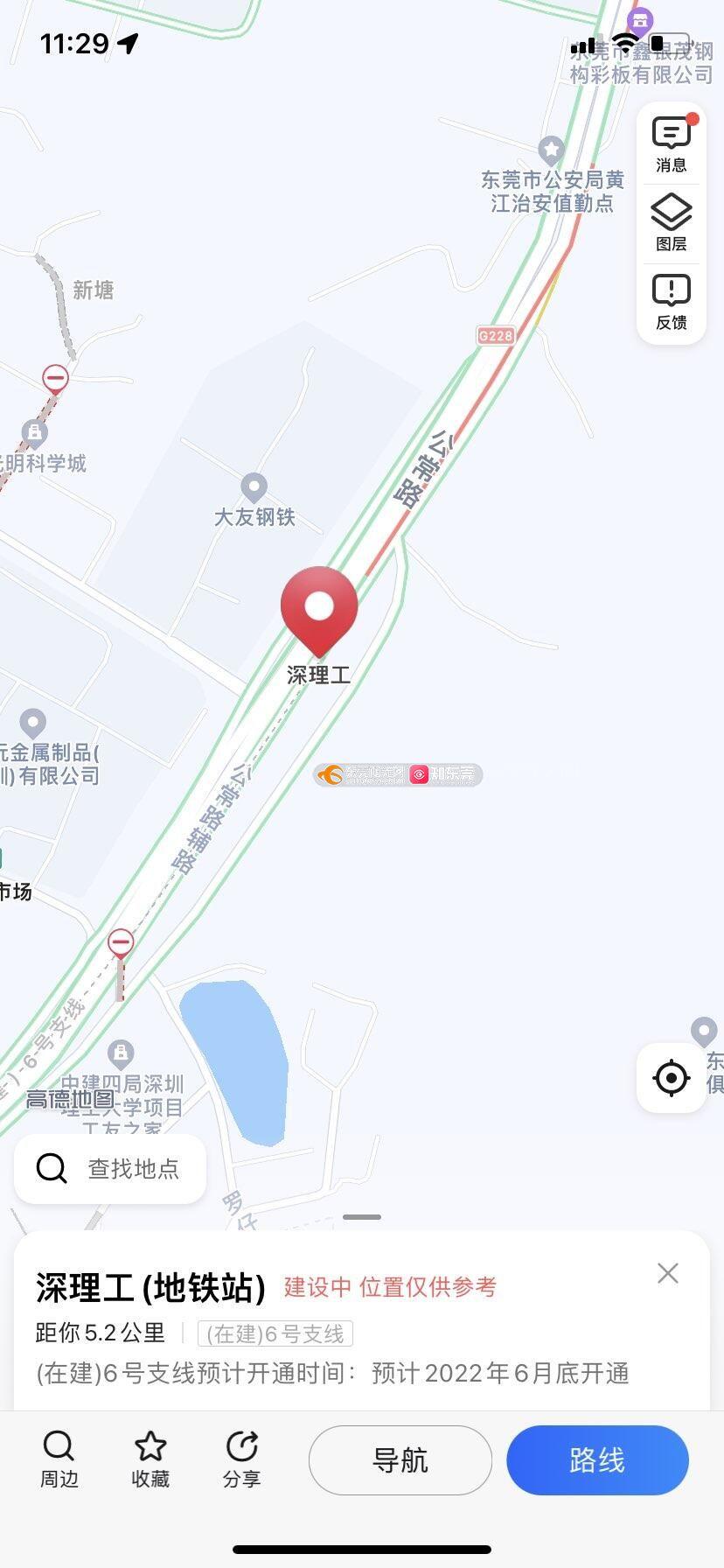
Task: Tap the 大友钢铁 map marker
Action: click(254, 487)
